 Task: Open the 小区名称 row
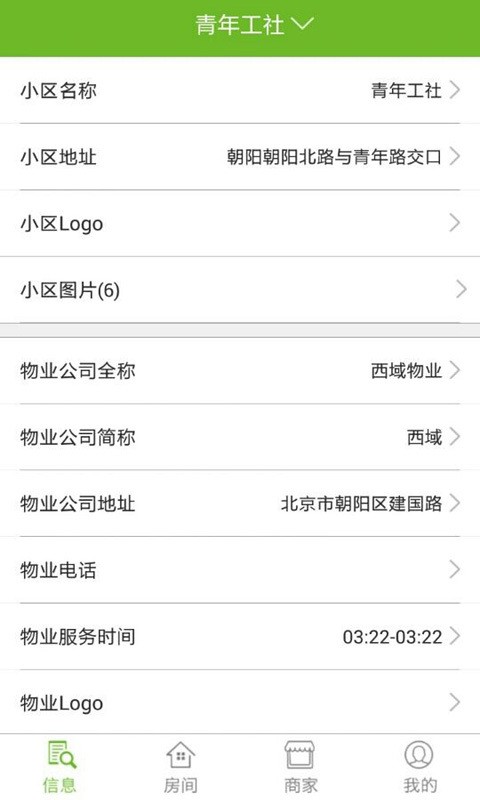[240, 90]
